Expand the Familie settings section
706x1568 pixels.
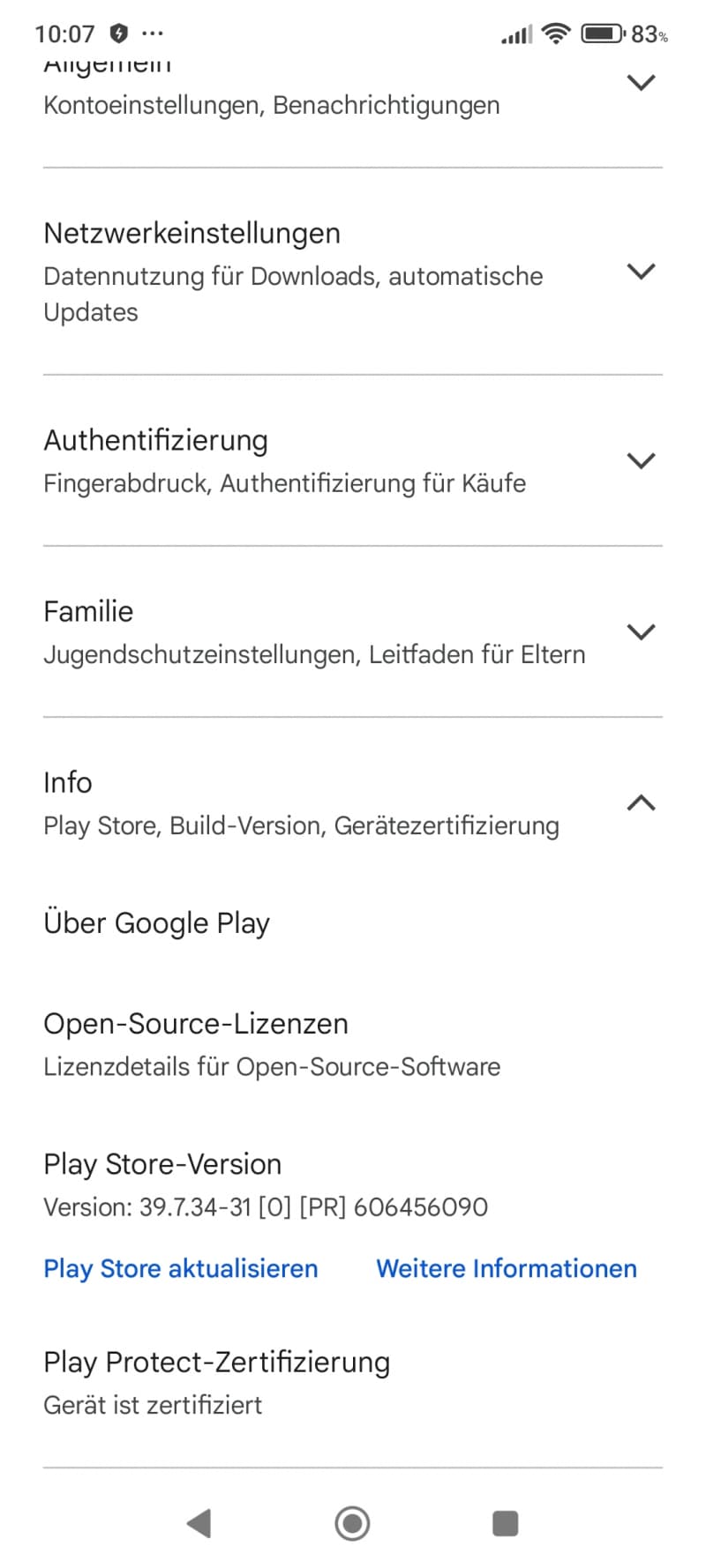[x=353, y=631]
